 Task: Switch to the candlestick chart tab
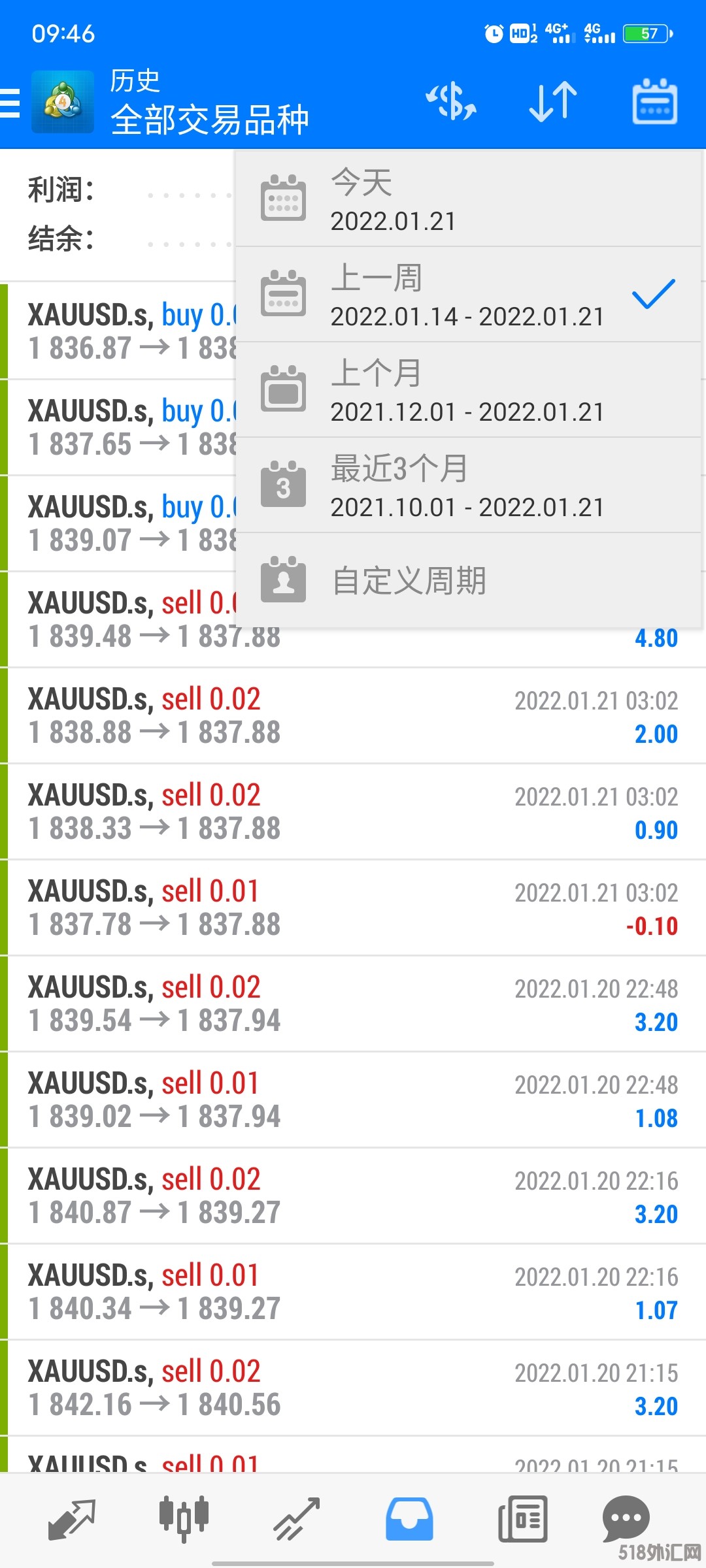184,1519
